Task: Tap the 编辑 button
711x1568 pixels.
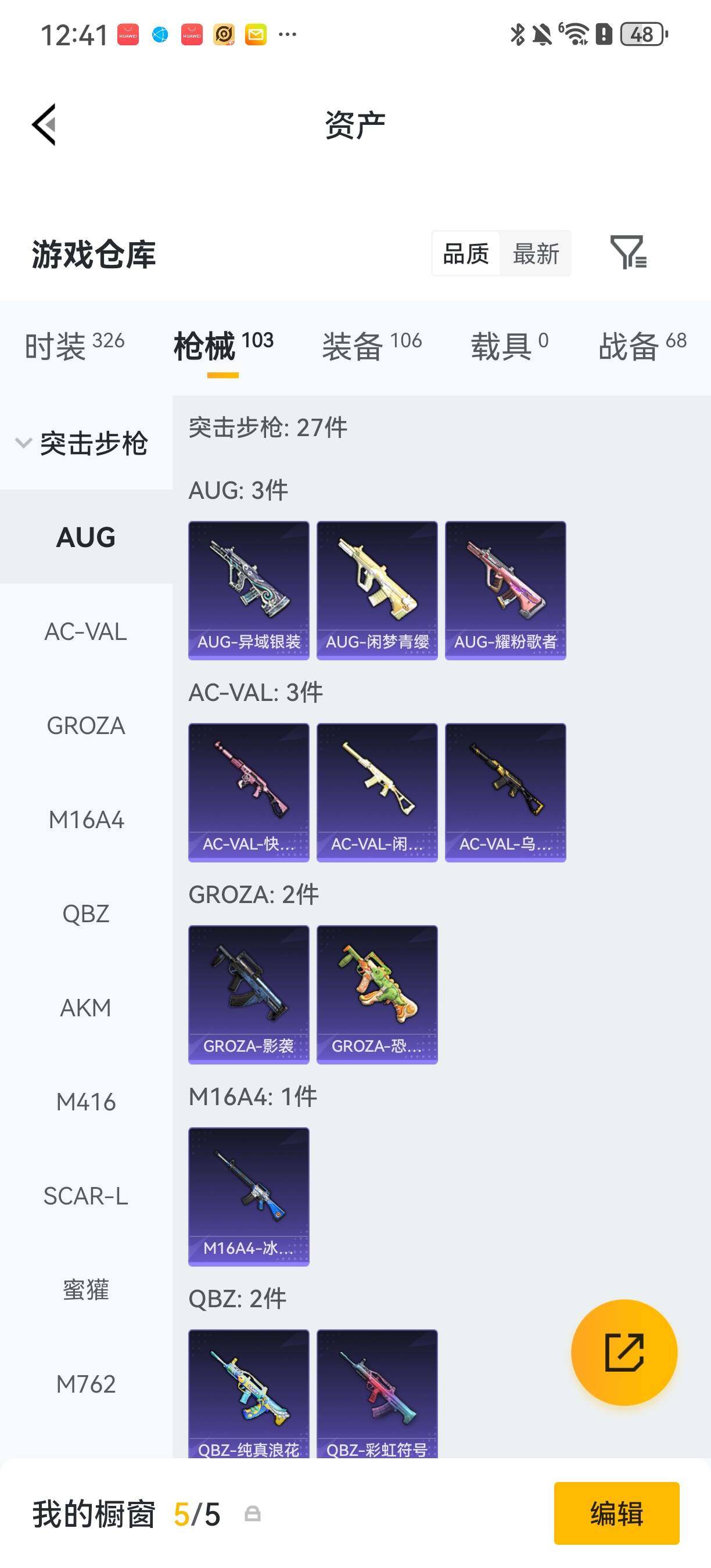Action: tap(617, 1515)
